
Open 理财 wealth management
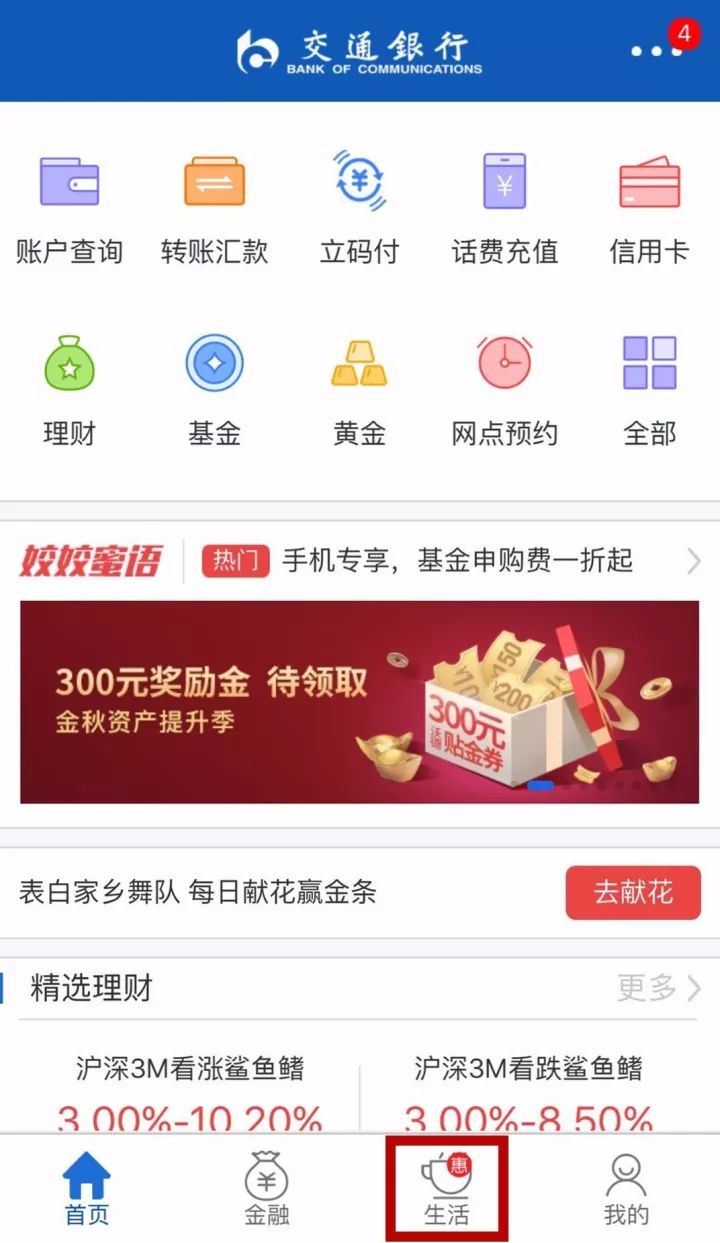tap(69, 390)
